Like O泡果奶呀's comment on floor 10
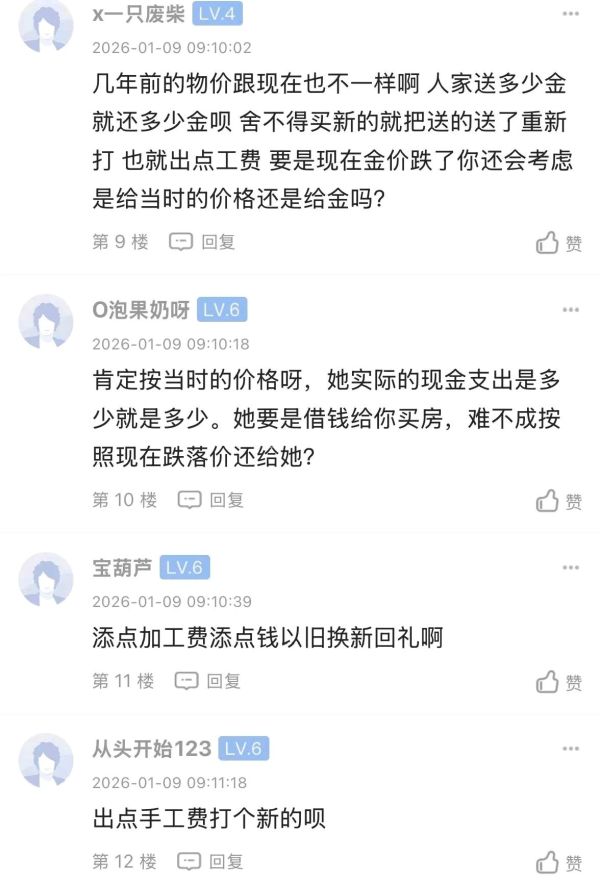Viewport: 600px width, 885px height. click(x=558, y=500)
